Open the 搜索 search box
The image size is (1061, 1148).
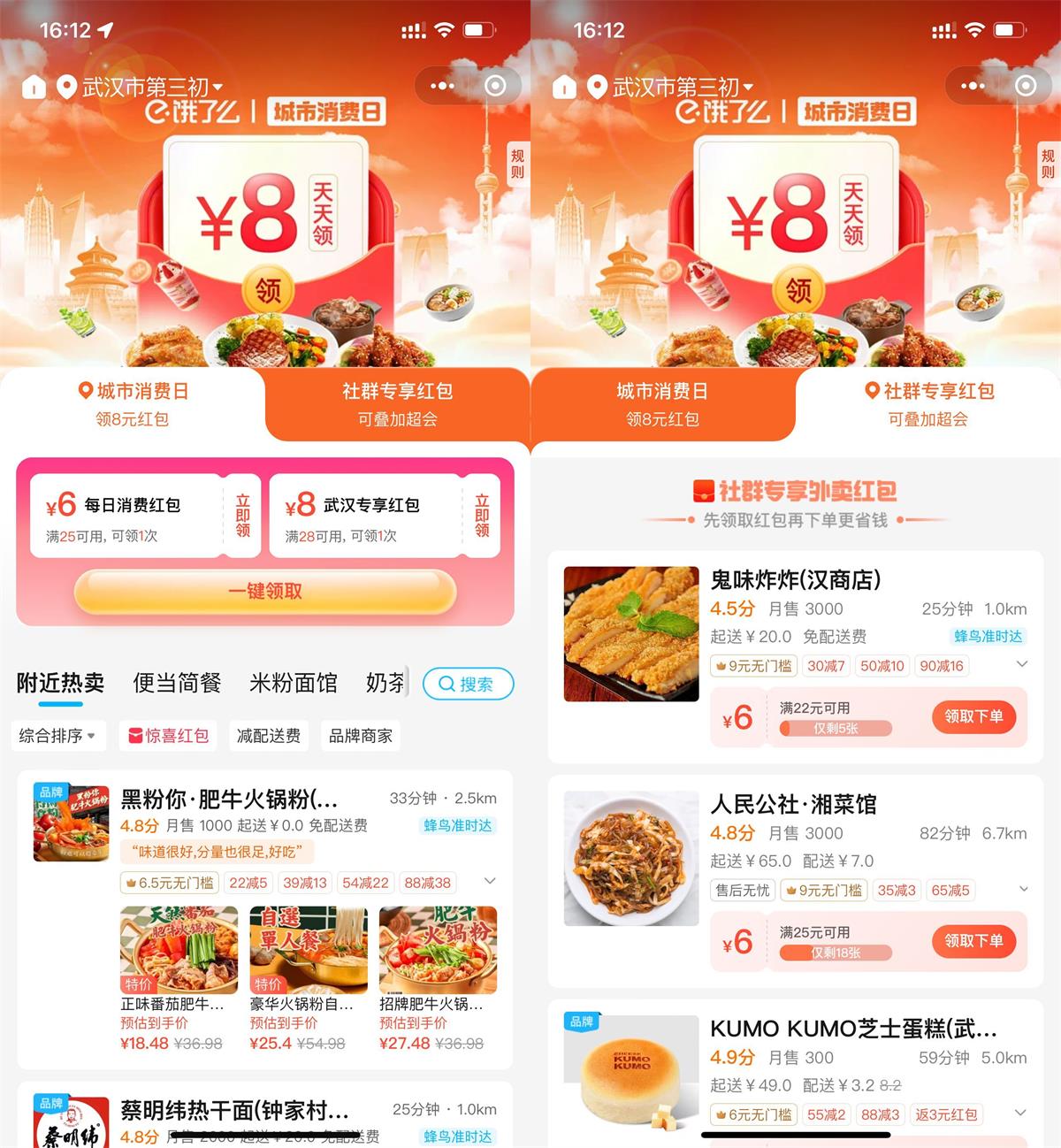[468, 684]
